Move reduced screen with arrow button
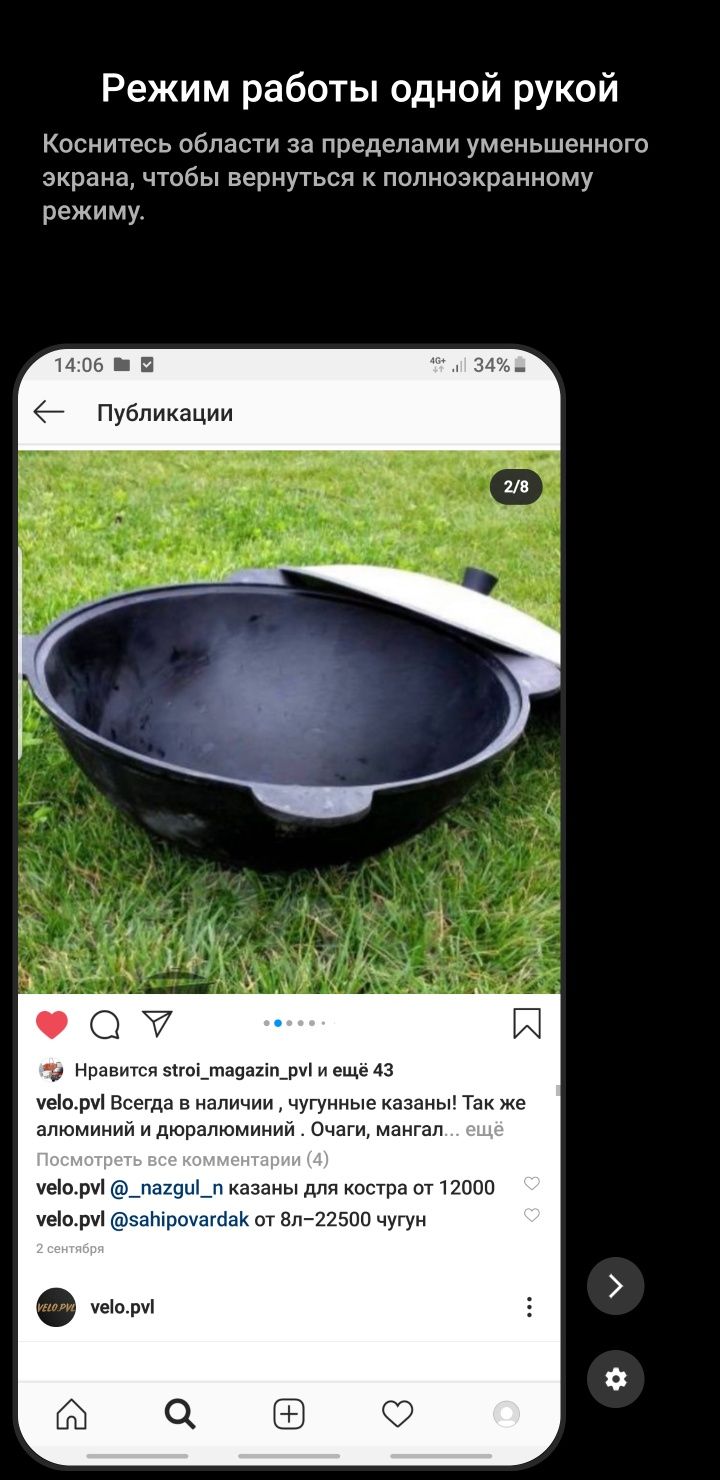This screenshot has height=1480, width=720. [x=615, y=1286]
